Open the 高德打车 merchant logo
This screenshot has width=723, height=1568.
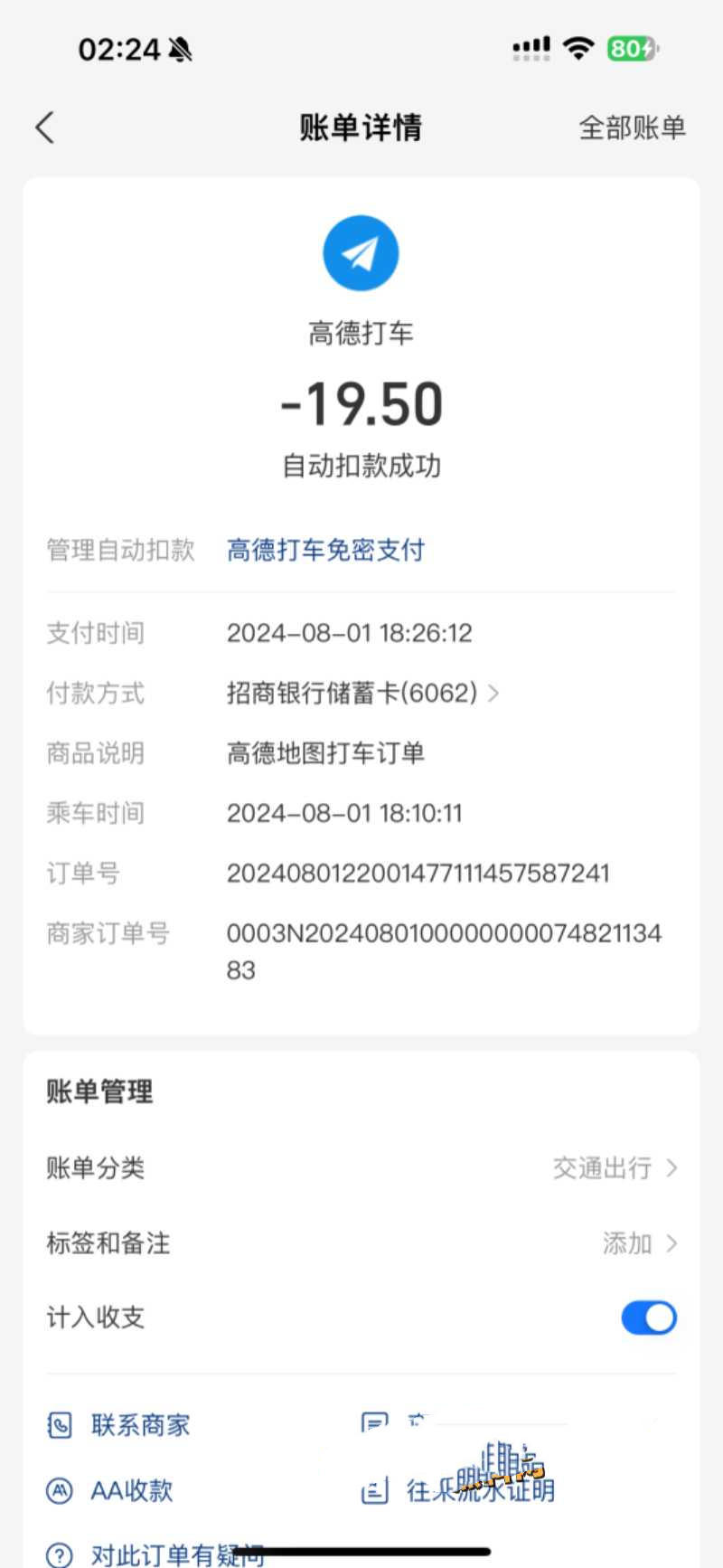(361, 252)
